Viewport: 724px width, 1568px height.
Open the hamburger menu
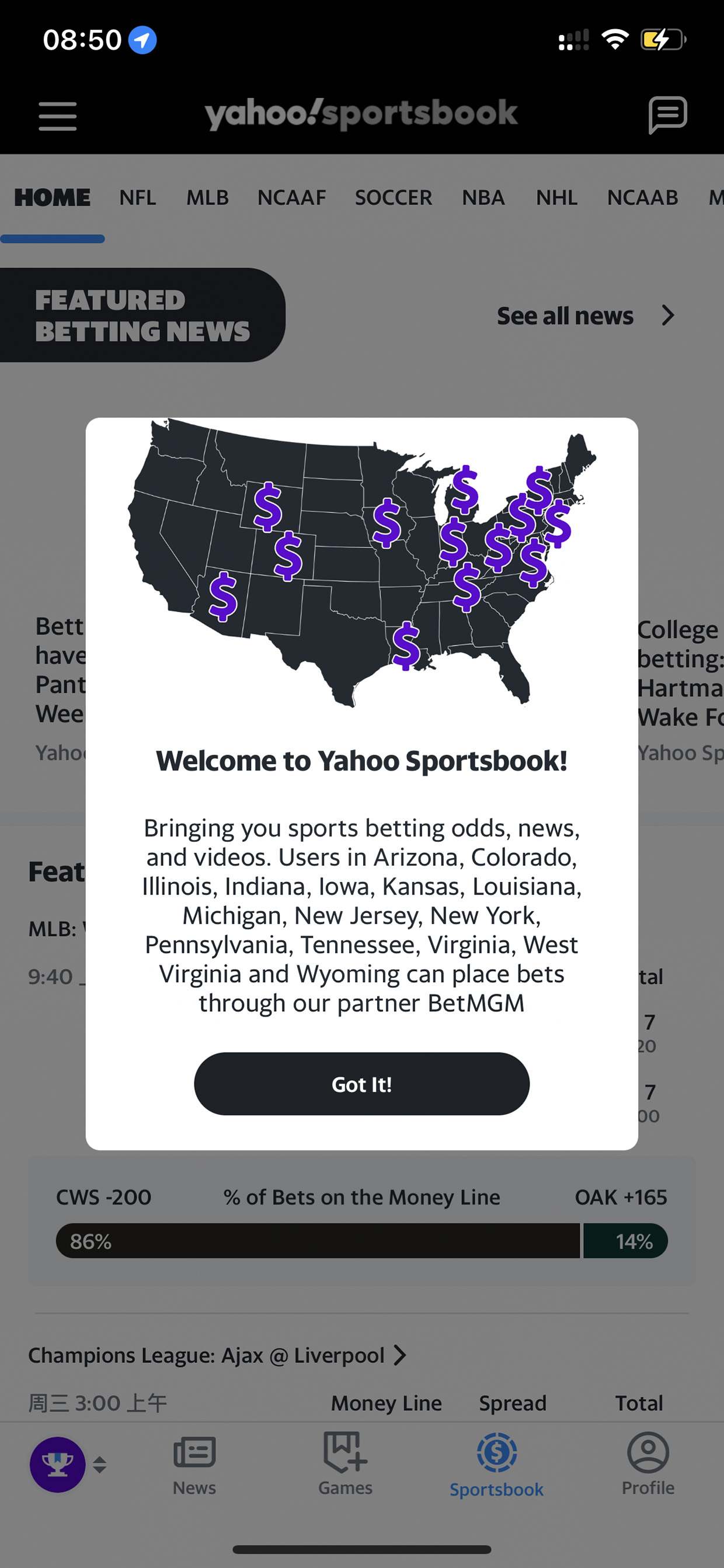pyautogui.click(x=58, y=116)
